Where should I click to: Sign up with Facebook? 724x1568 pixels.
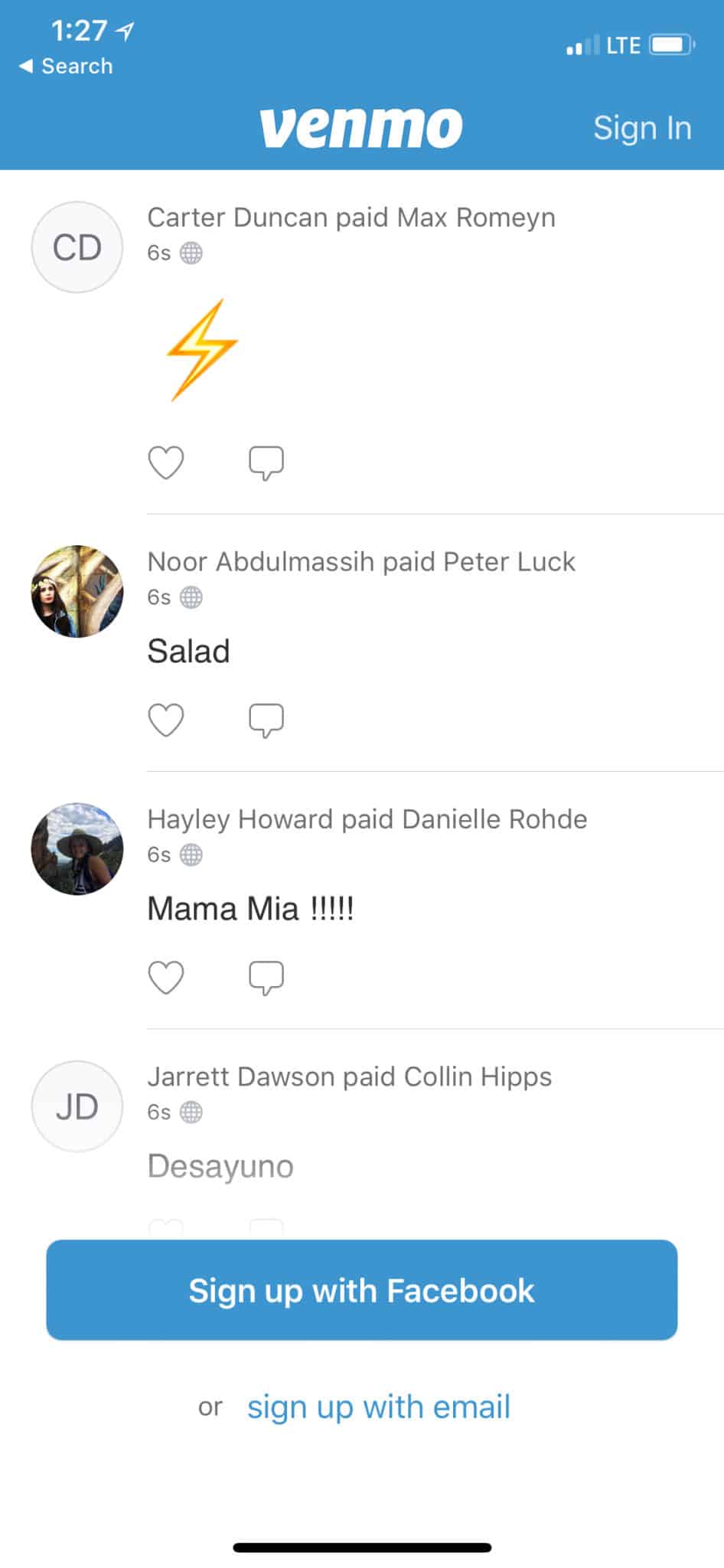click(361, 1290)
